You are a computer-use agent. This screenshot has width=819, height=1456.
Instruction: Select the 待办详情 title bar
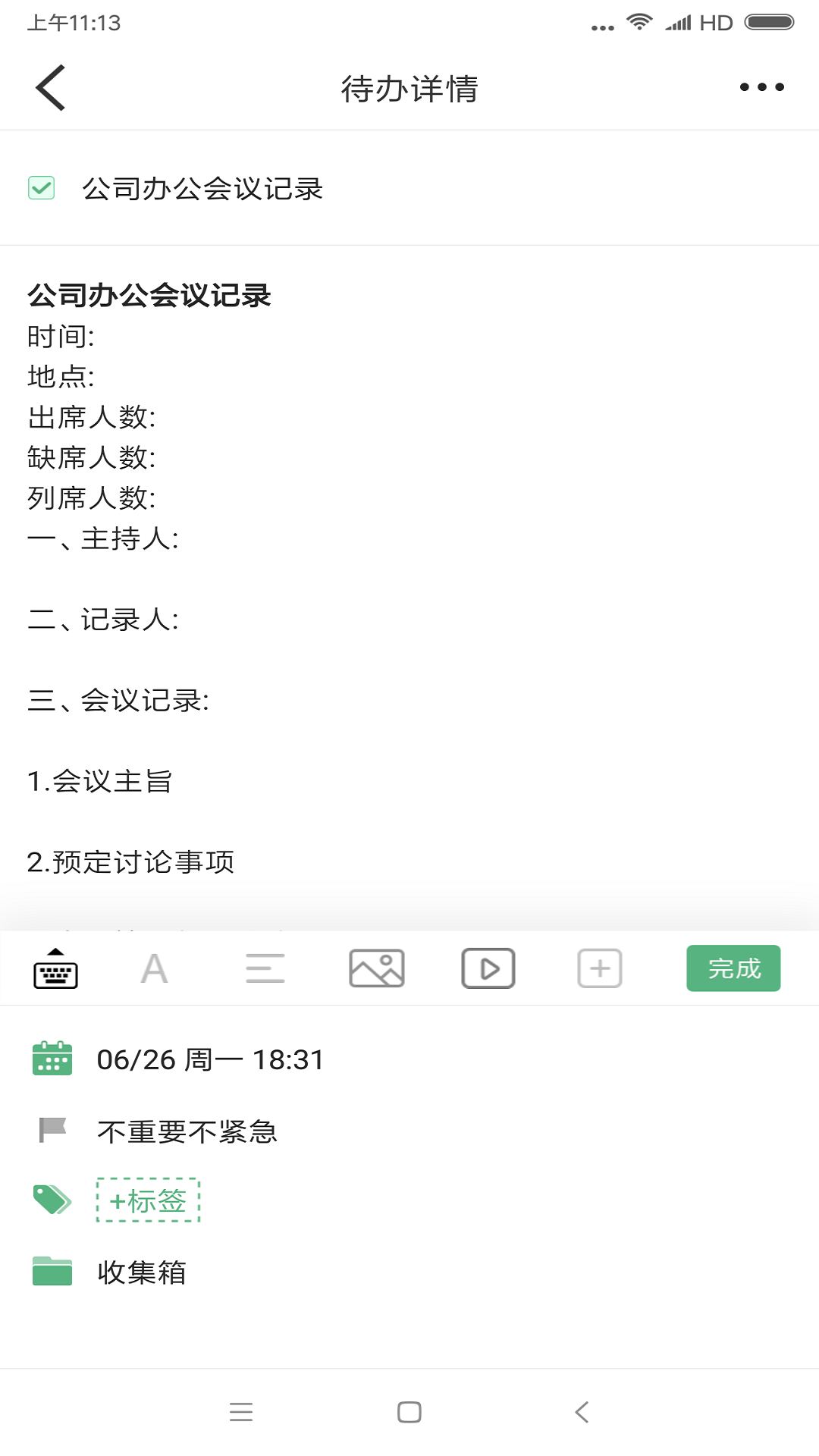[409, 86]
